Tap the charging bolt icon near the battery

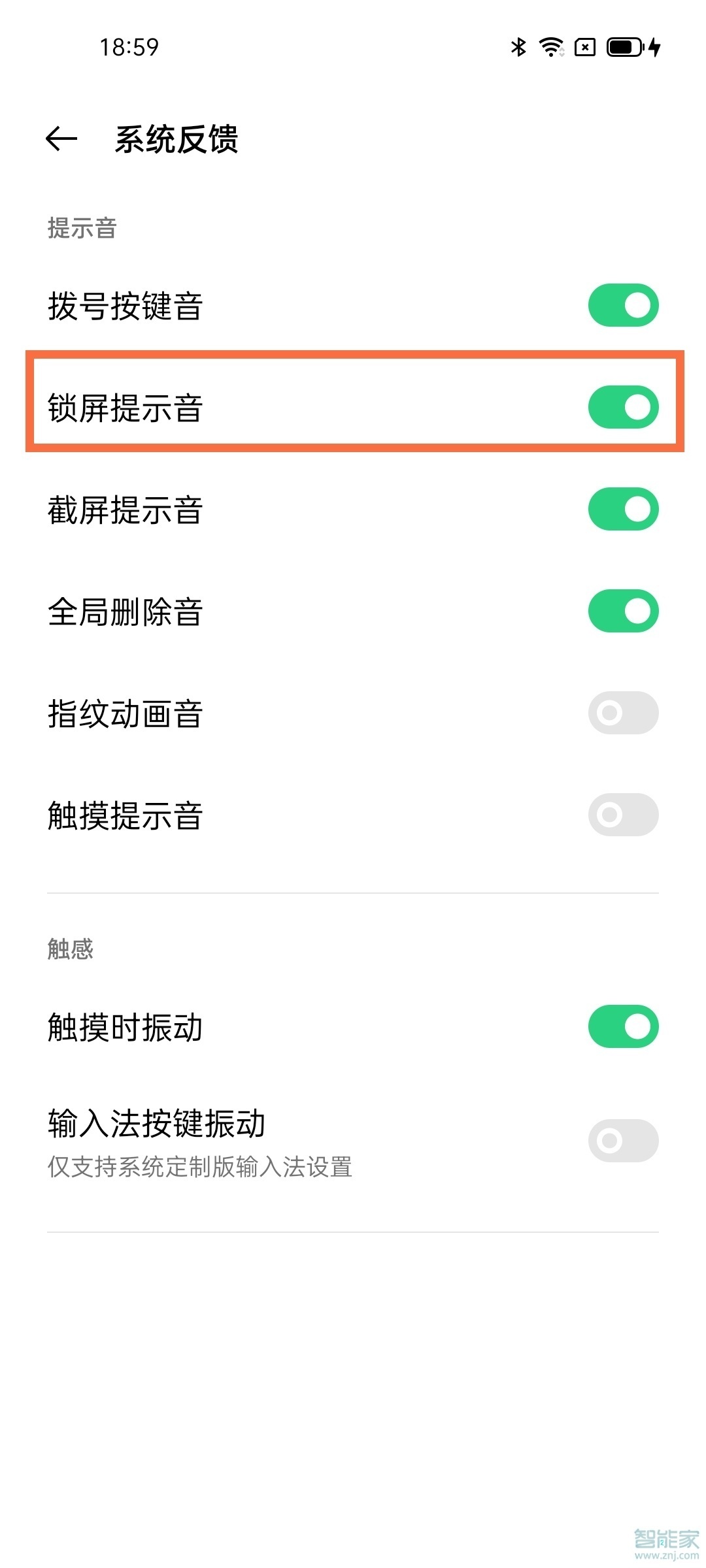point(656,47)
